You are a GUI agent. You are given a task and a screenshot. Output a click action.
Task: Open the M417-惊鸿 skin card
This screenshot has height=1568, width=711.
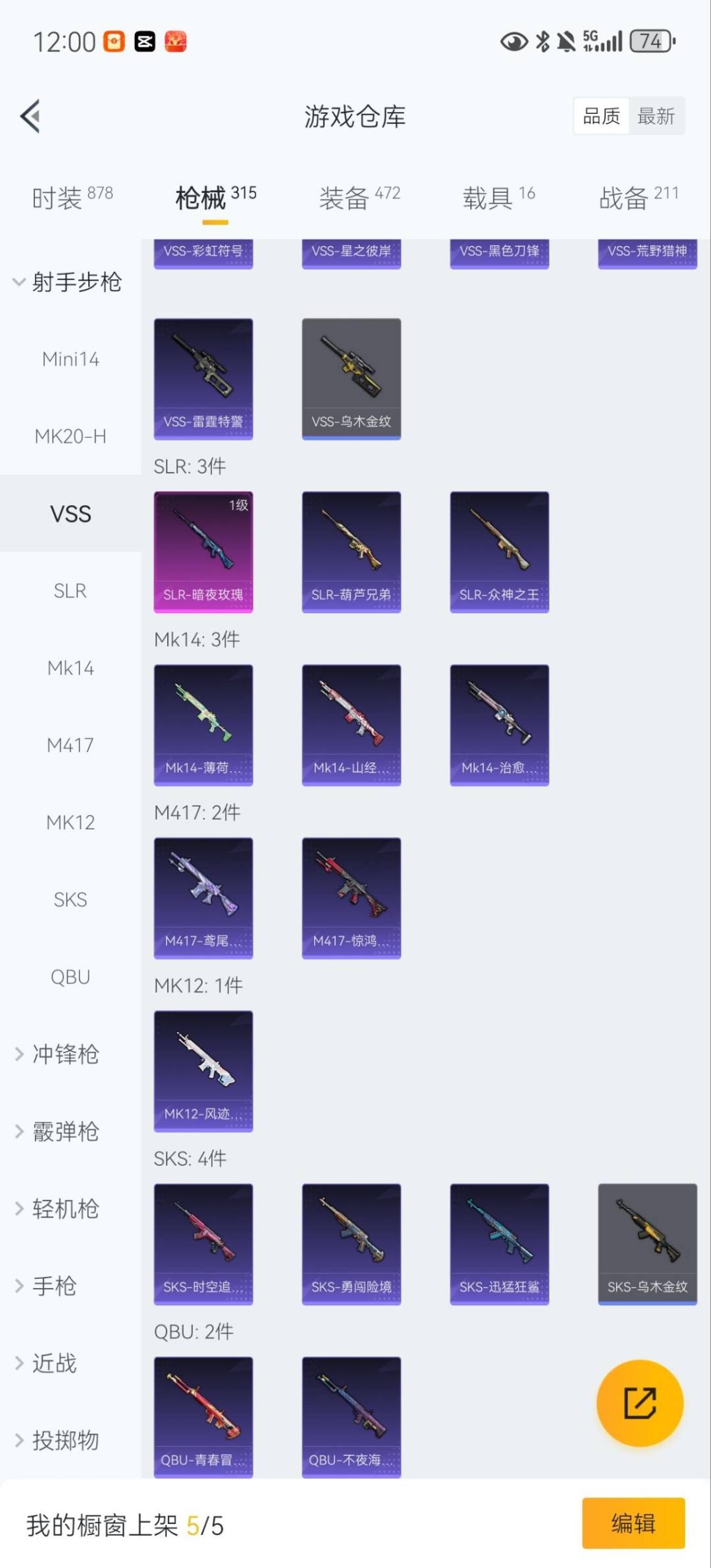[x=352, y=898]
